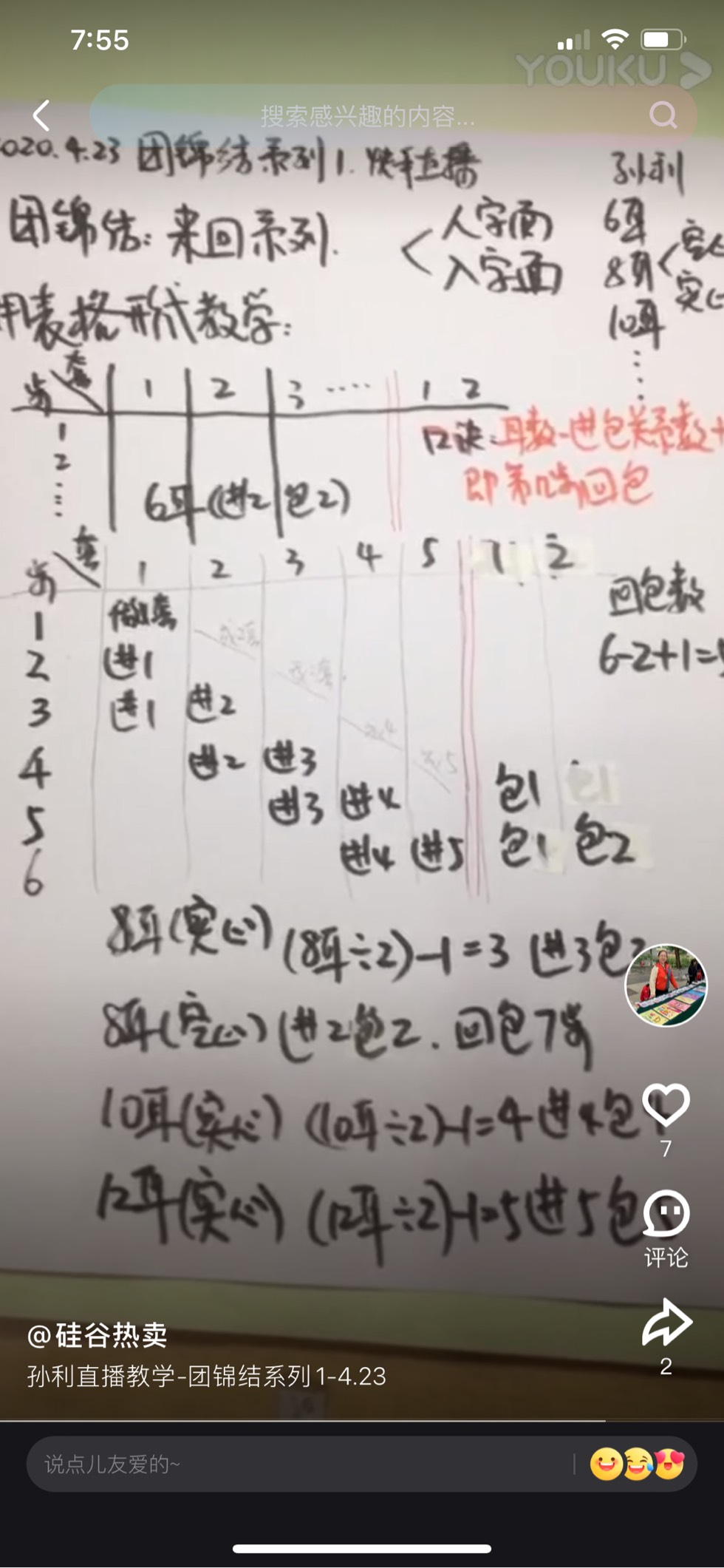
Task: Open the uploader's profile avatar
Action: pos(666,985)
